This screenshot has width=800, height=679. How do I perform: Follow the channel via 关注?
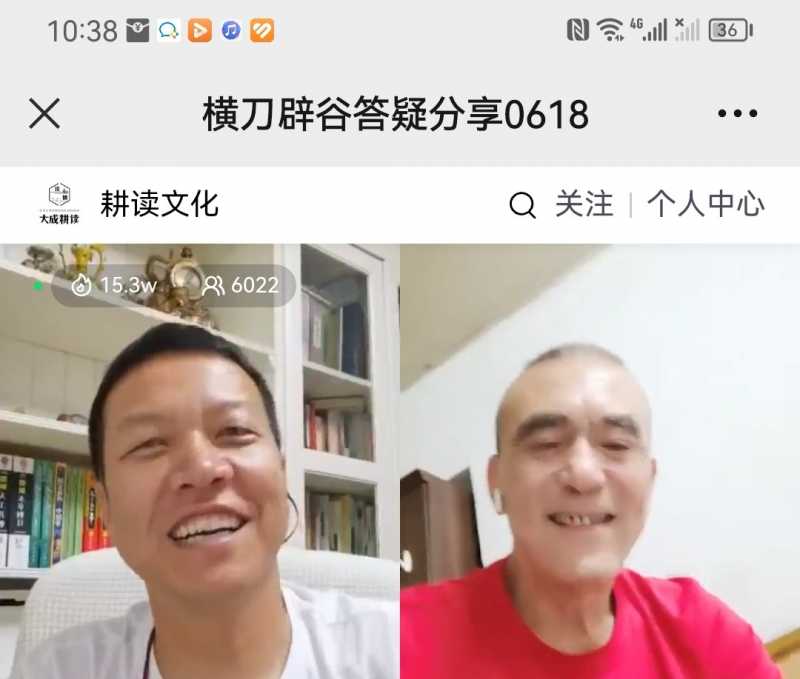tap(584, 205)
